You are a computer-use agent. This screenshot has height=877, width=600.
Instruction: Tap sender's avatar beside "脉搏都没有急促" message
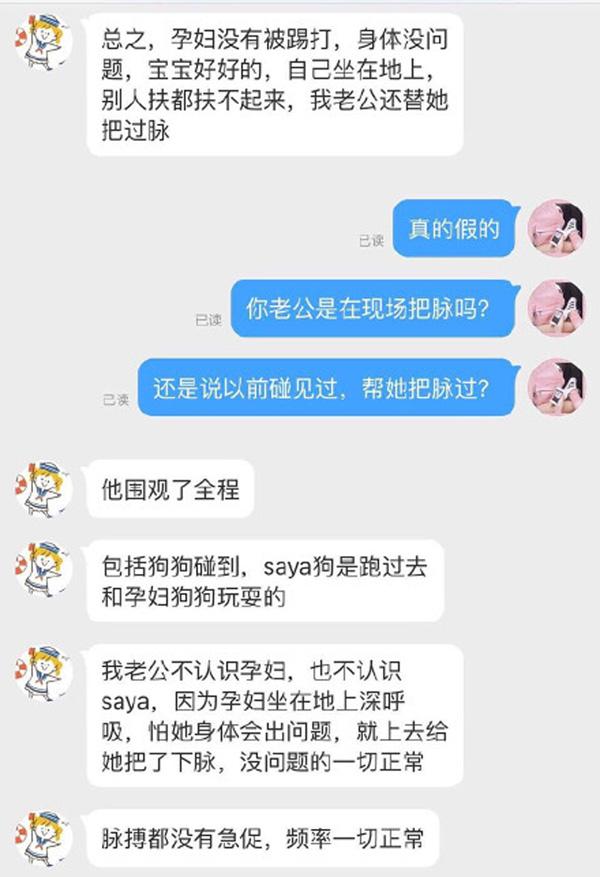44,837
